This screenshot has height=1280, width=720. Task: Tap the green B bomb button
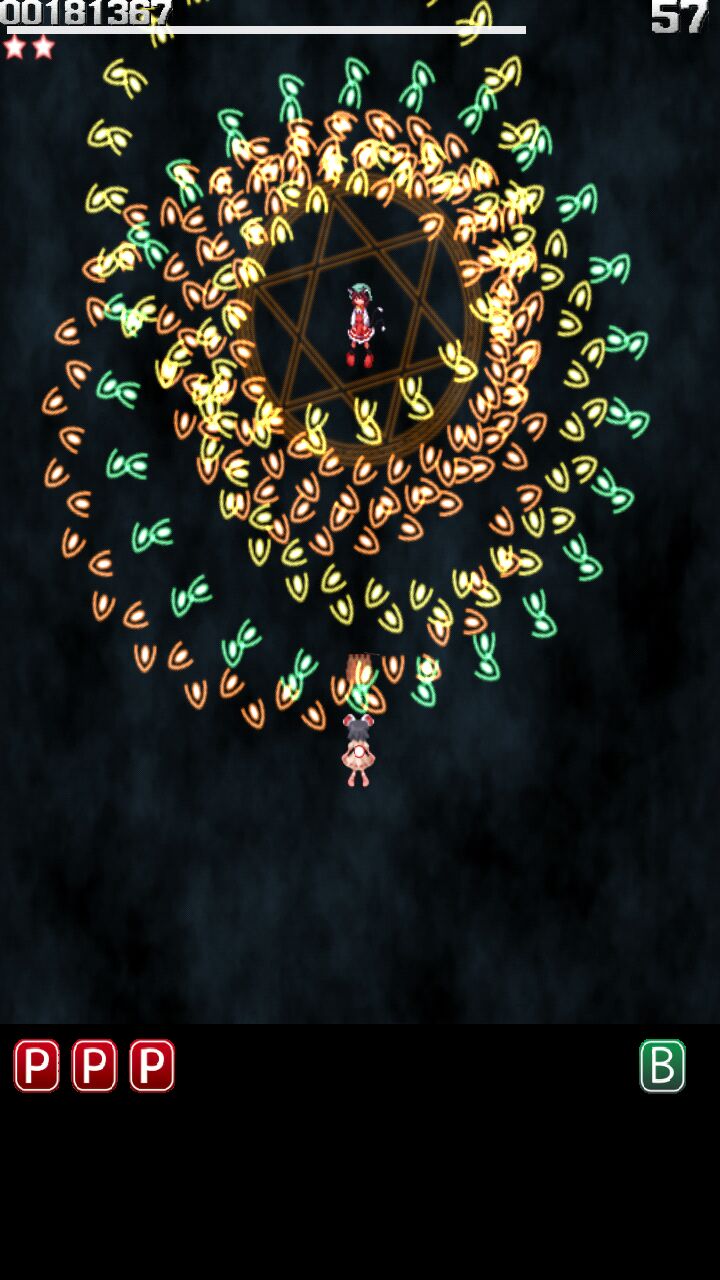click(x=662, y=1066)
